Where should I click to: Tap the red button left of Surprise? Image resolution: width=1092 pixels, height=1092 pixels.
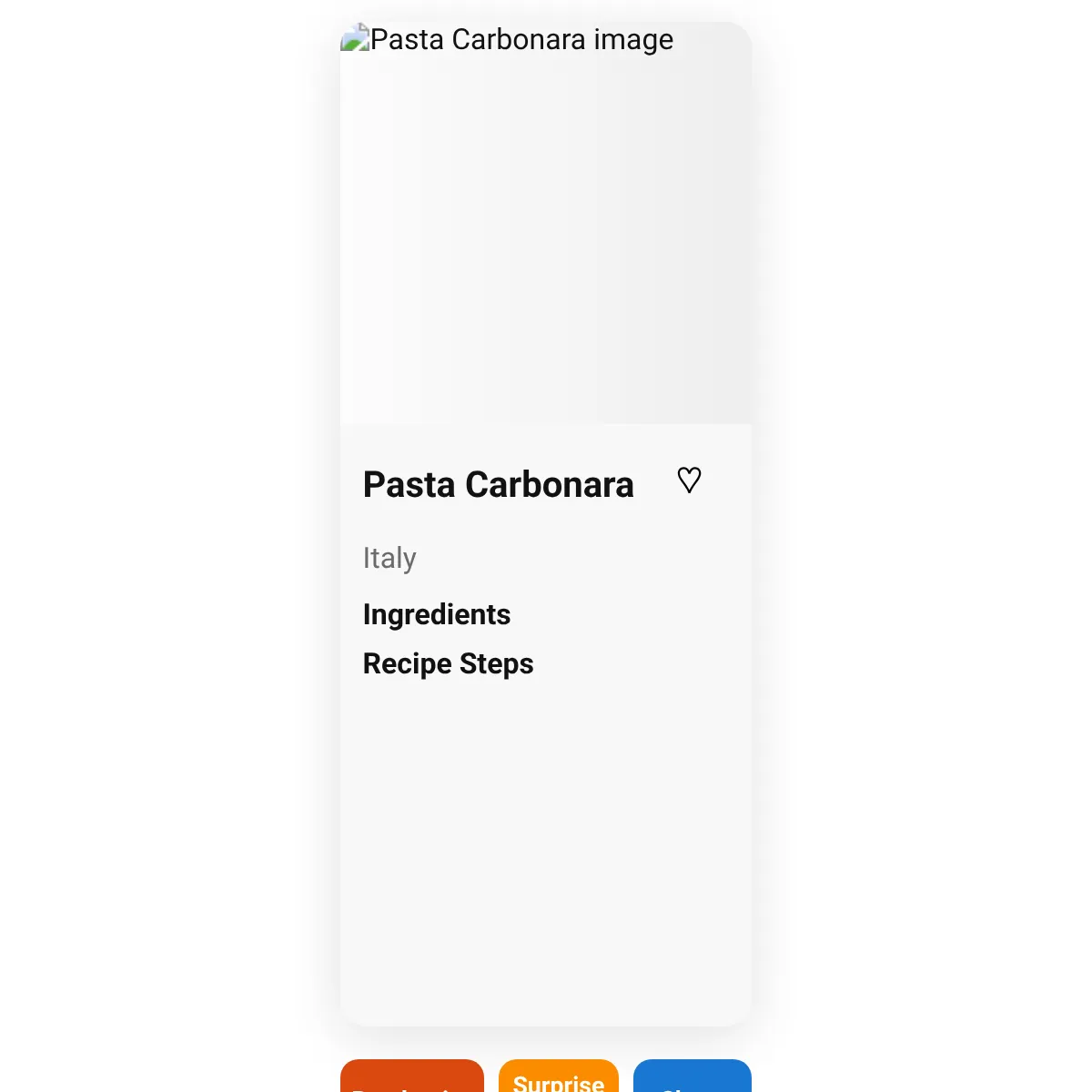pos(411,1077)
